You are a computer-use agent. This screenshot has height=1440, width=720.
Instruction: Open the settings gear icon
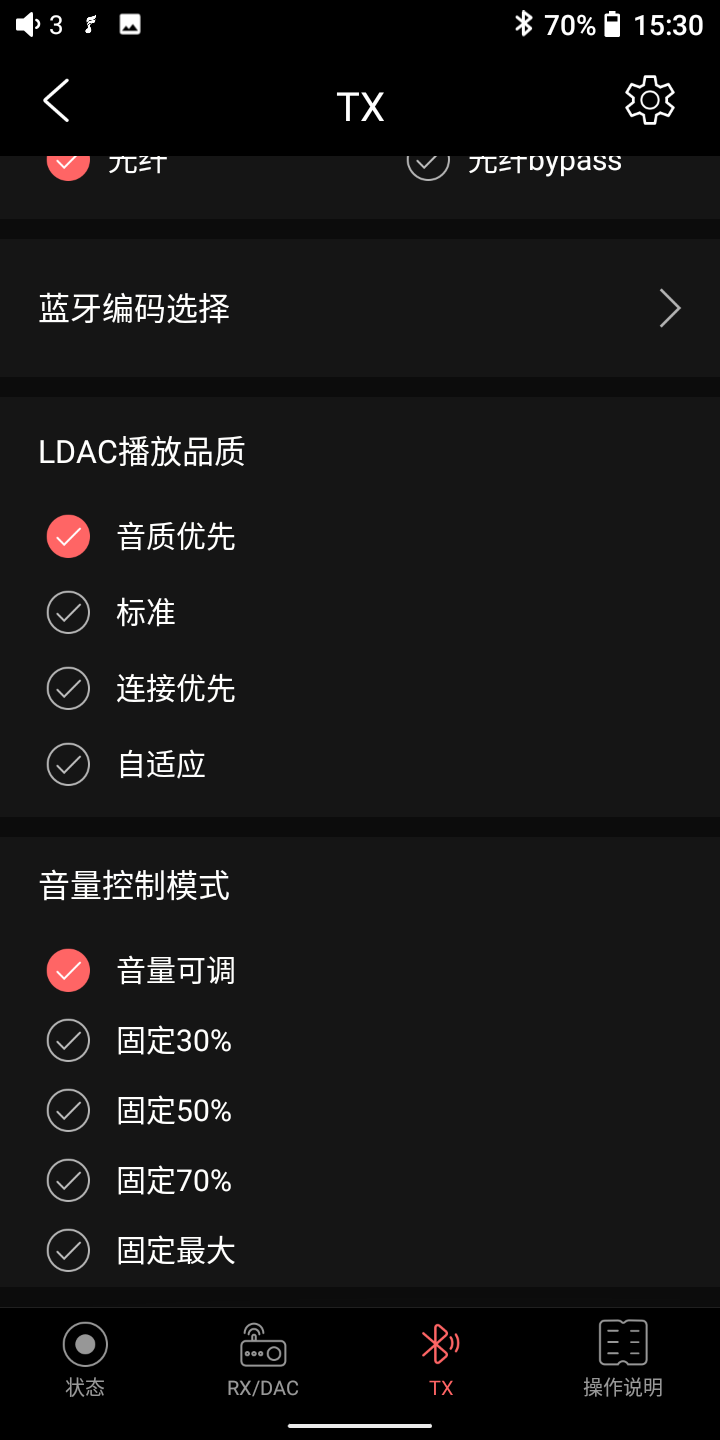pos(649,101)
